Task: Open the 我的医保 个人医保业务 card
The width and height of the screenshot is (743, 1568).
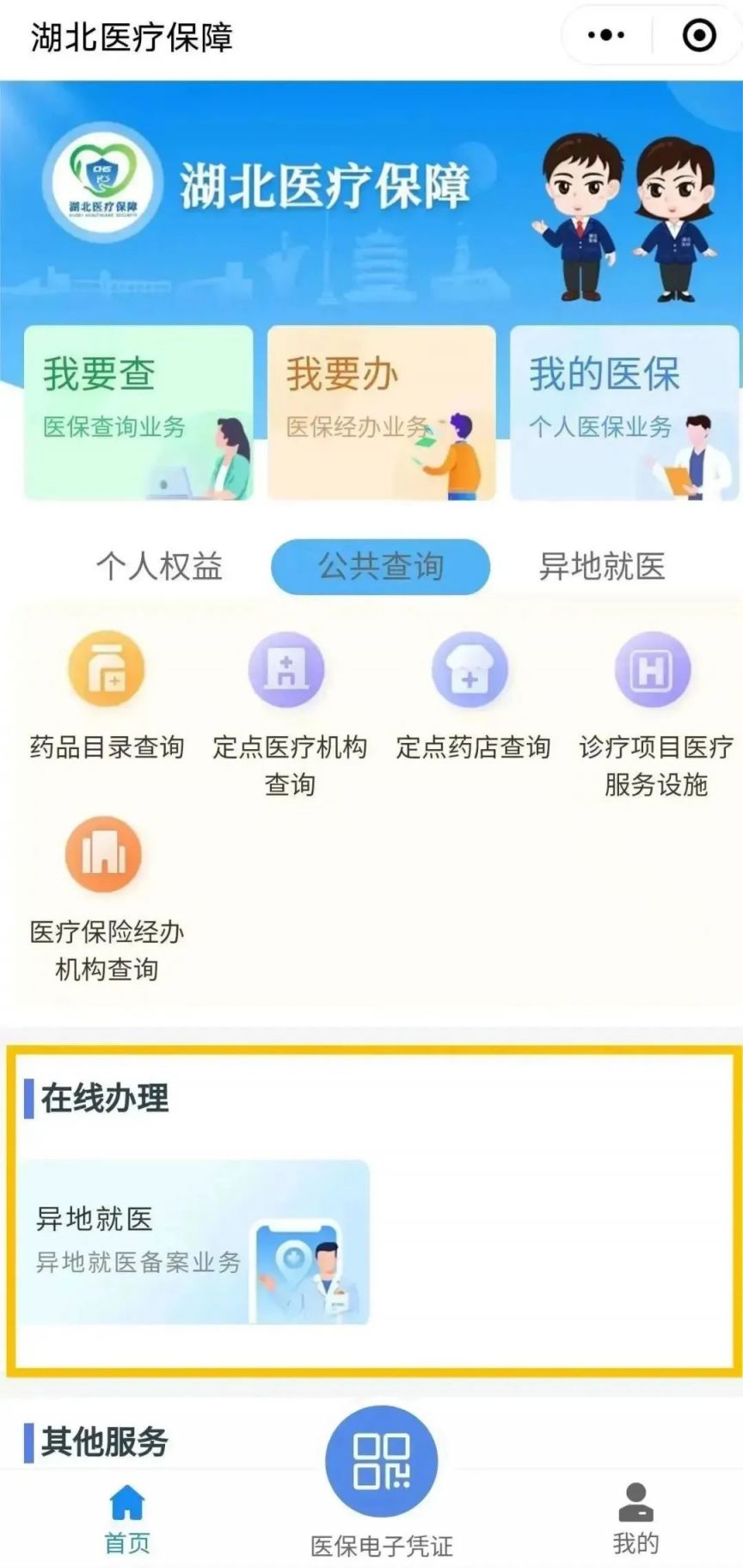Action: pyautogui.click(x=624, y=412)
